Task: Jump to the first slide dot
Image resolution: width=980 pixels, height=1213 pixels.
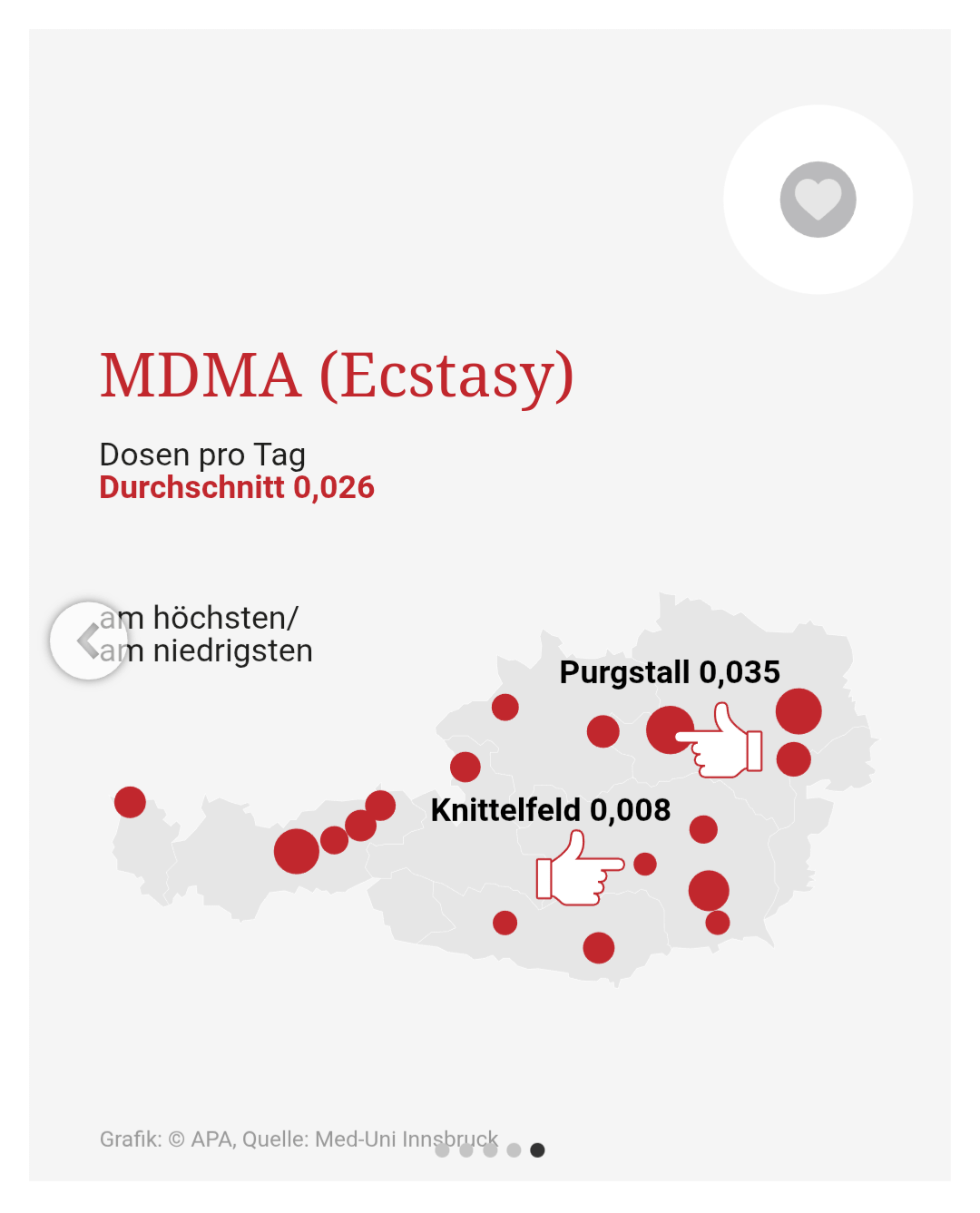Action: click(x=442, y=1150)
